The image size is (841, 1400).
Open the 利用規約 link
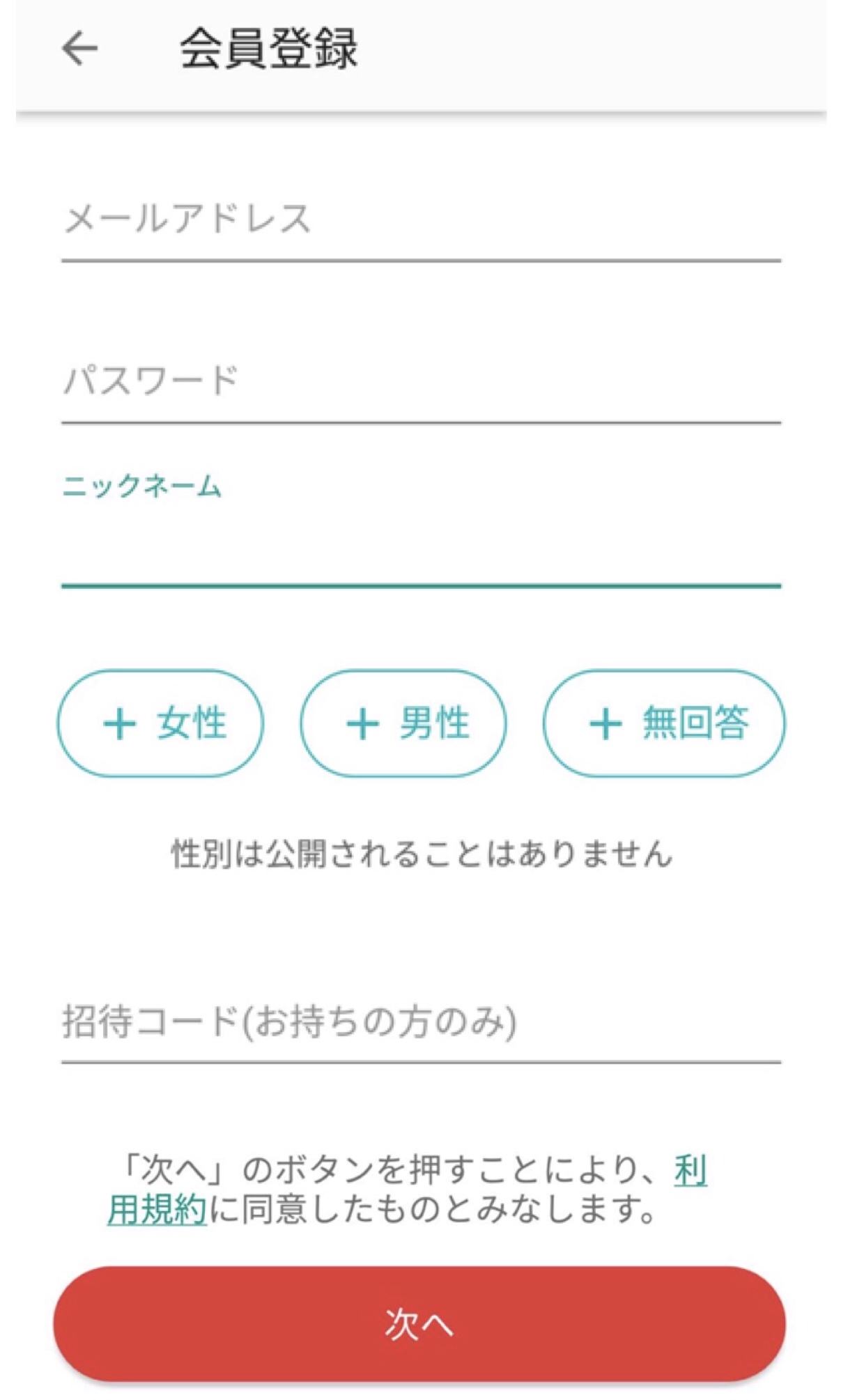[157, 1210]
